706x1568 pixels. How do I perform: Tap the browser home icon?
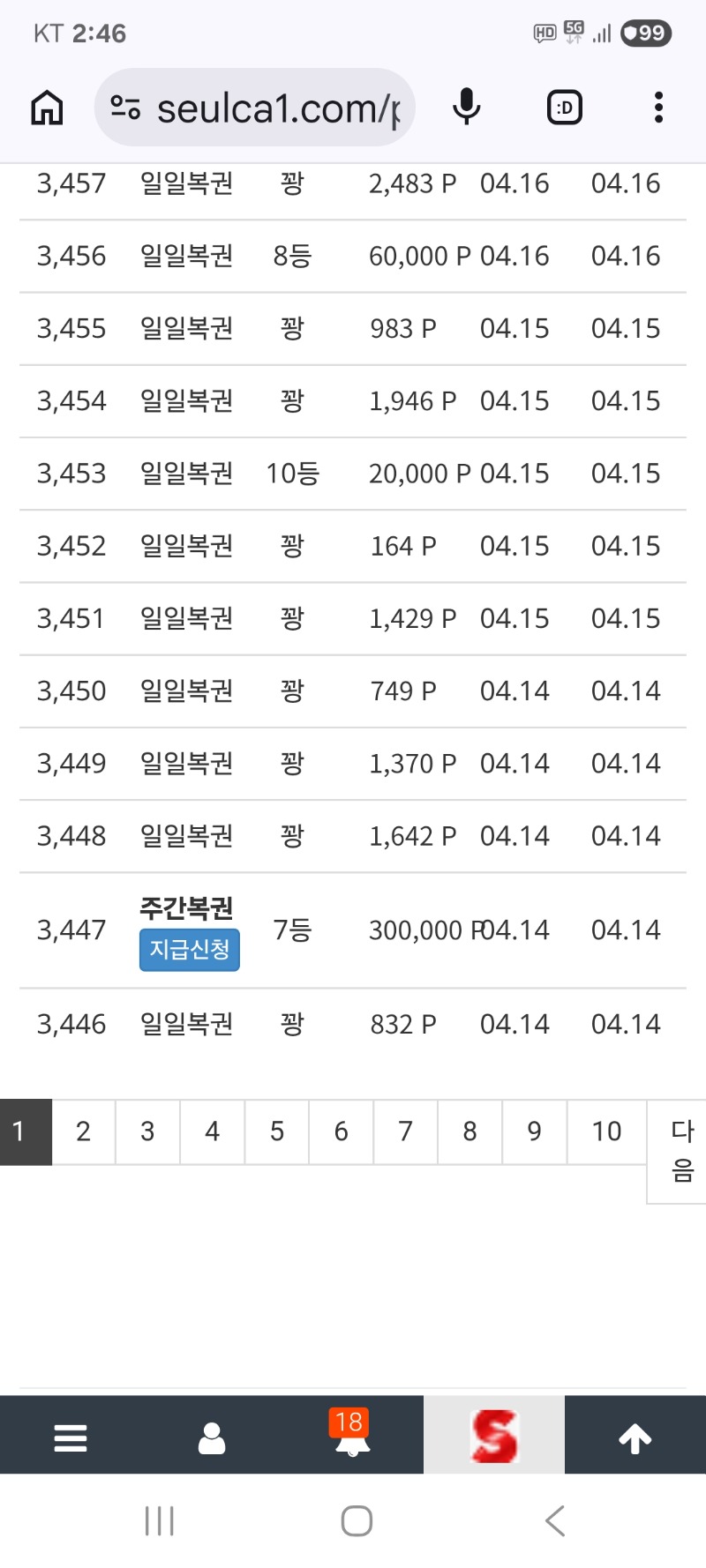tap(47, 108)
